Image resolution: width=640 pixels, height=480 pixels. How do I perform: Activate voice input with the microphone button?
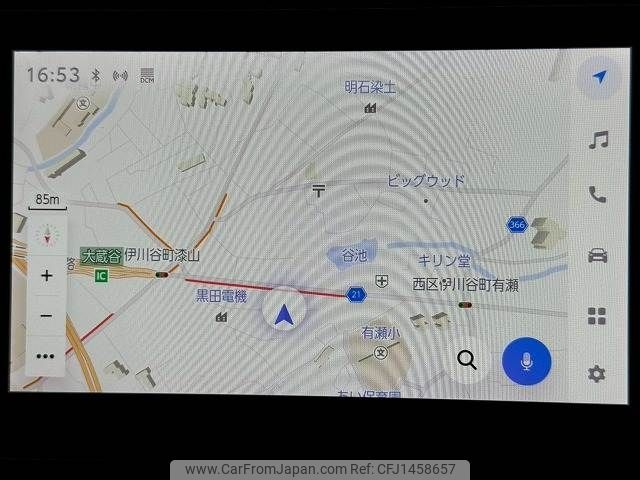pos(526,361)
